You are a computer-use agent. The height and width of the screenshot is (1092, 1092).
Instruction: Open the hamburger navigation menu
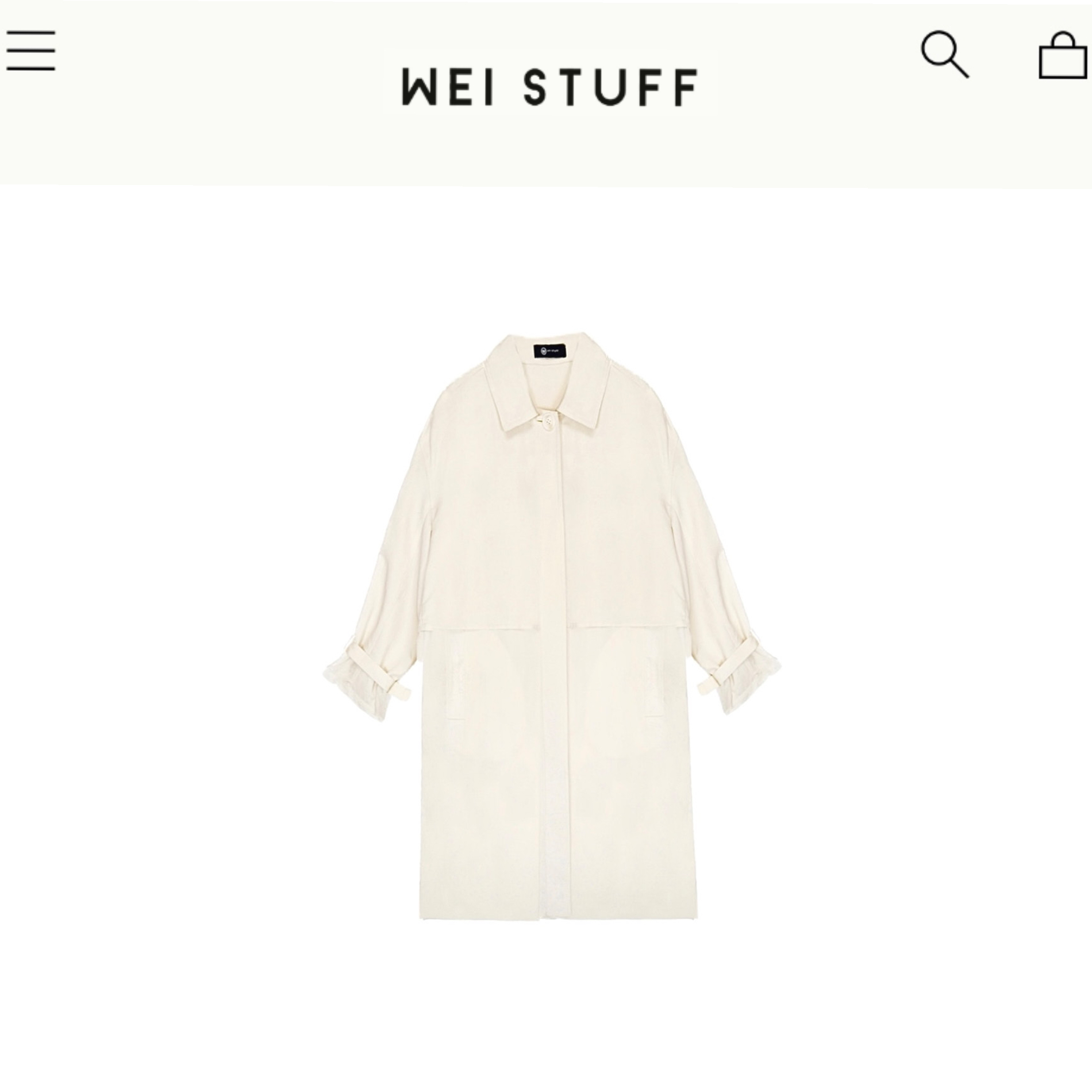coord(31,51)
